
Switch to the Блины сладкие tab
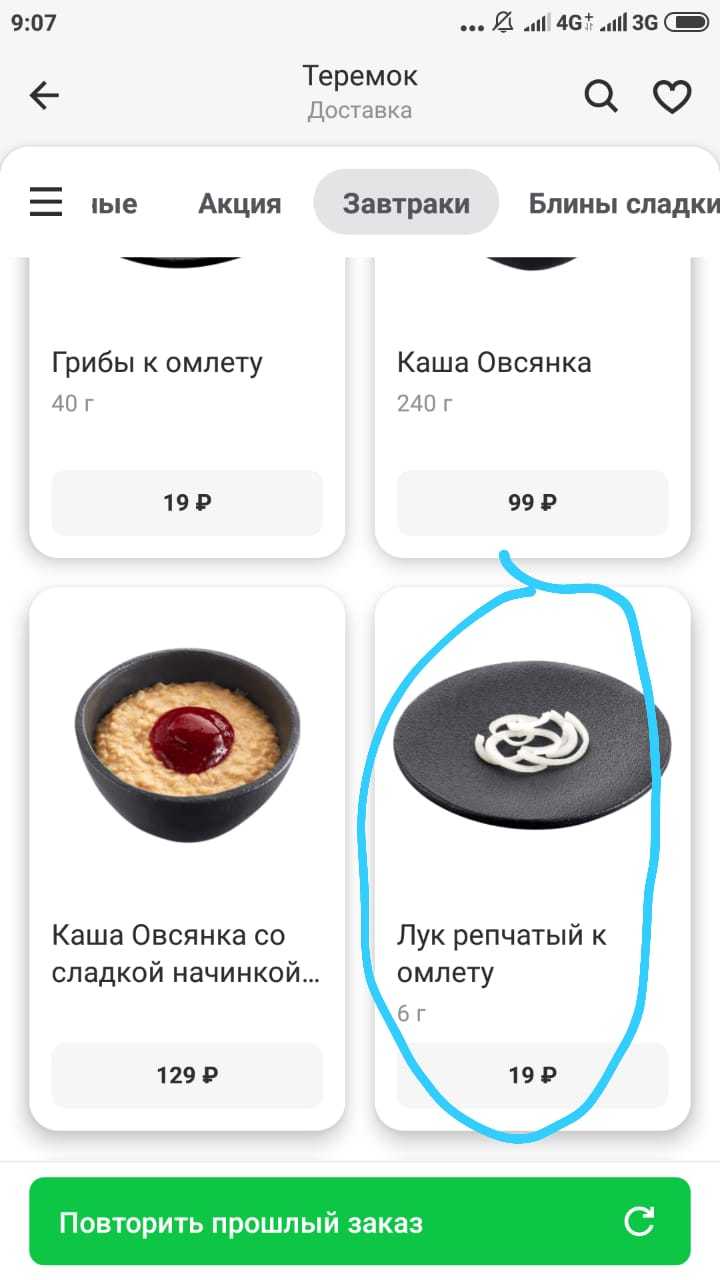pyautogui.click(x=622, y=204)
